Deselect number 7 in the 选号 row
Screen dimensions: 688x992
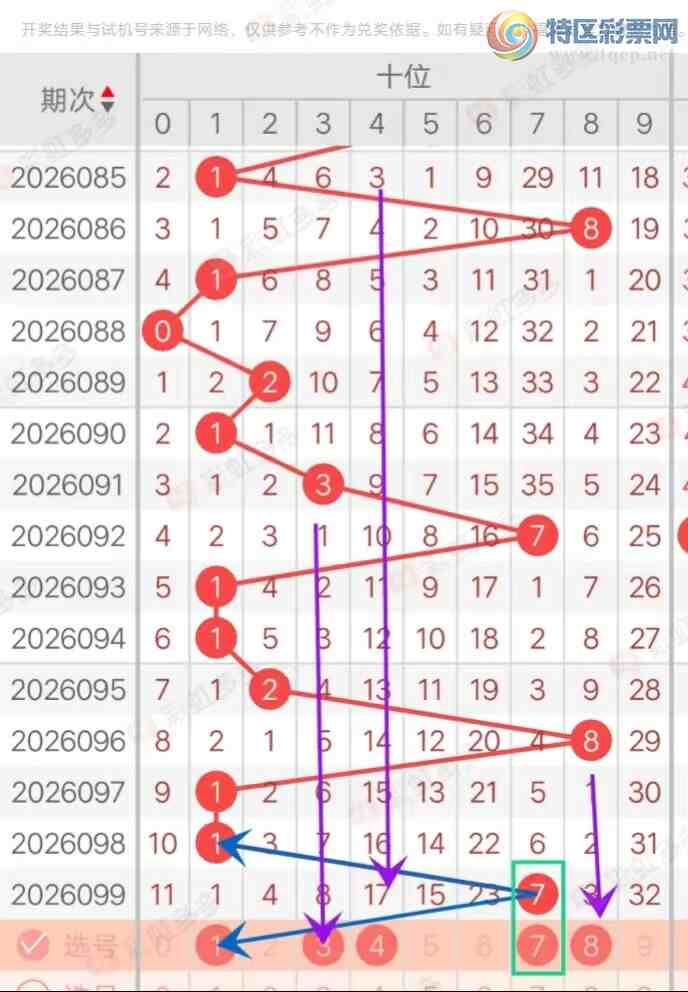click(x=538, y=944)
